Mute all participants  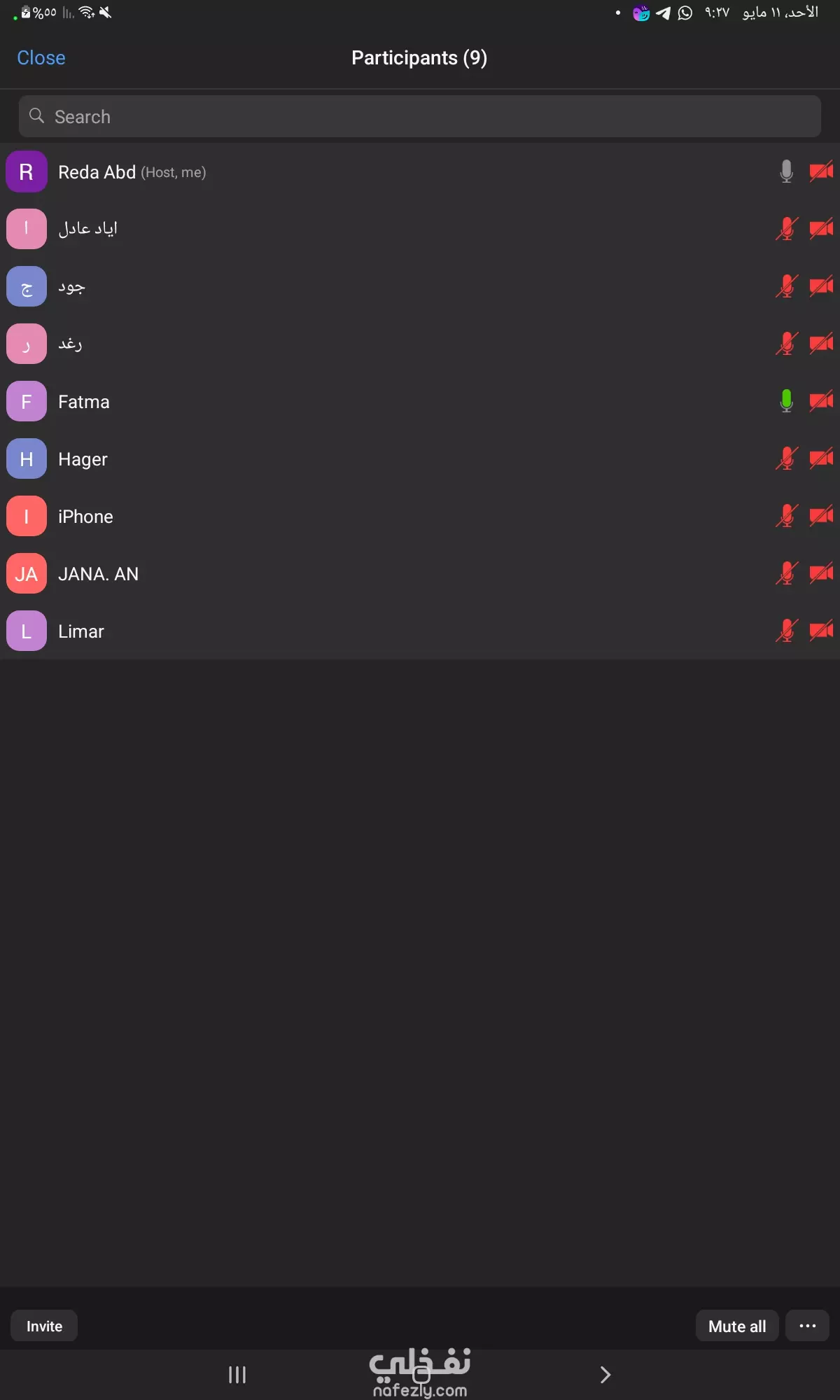pos(737,1326)
